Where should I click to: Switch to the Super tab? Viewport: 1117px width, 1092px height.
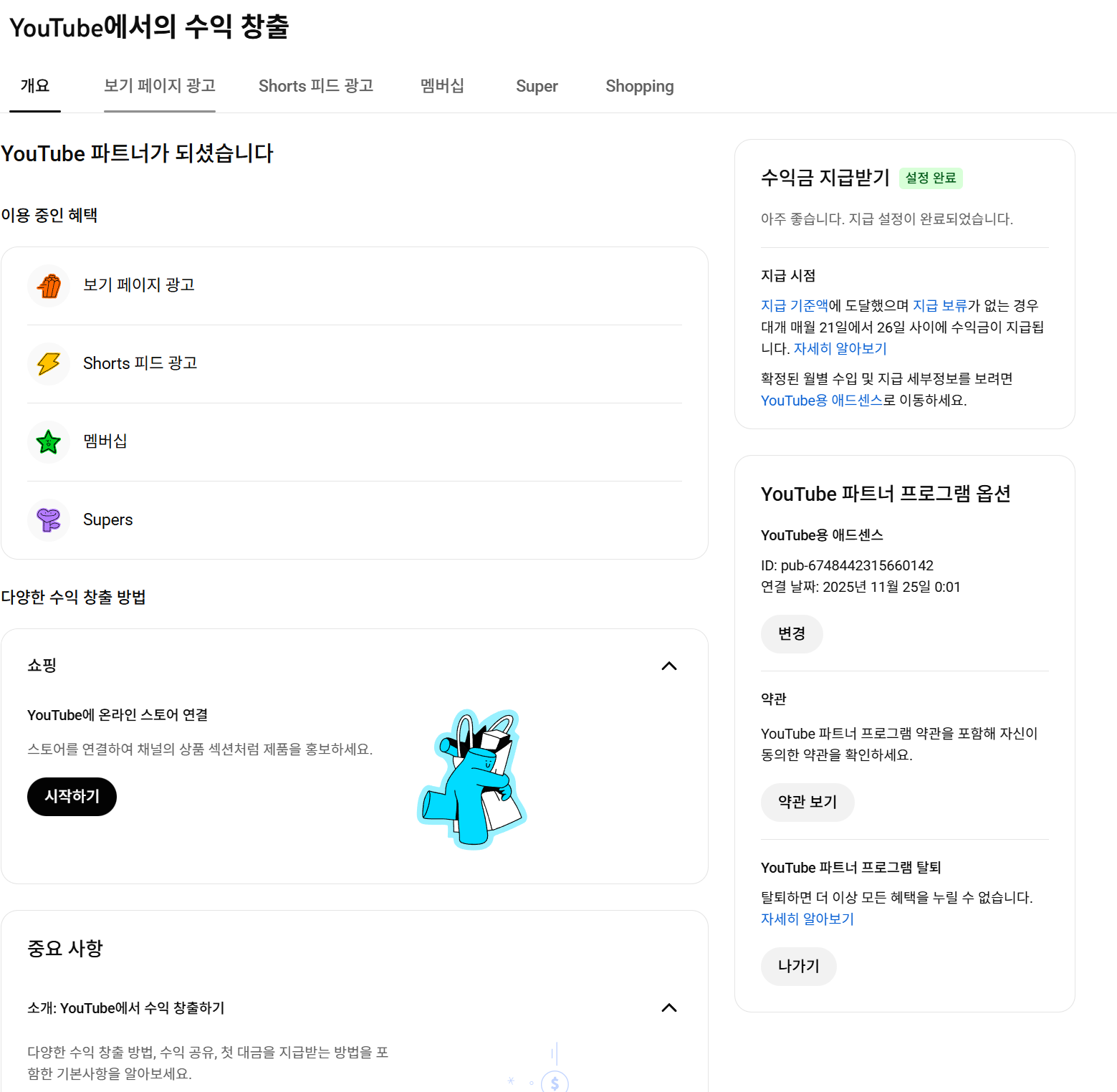coord(537,86)
